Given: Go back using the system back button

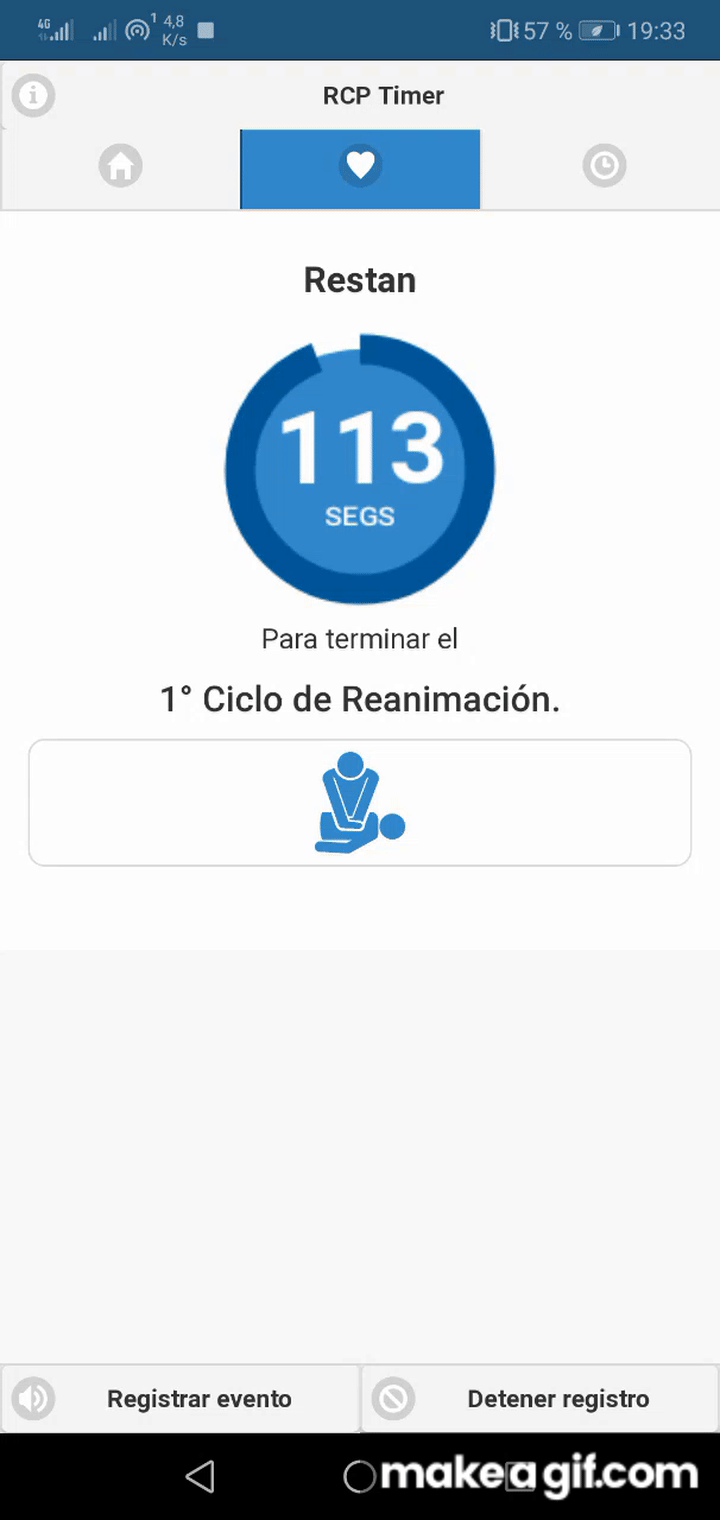Looking at the screenshot, I should click(200, 1476).
